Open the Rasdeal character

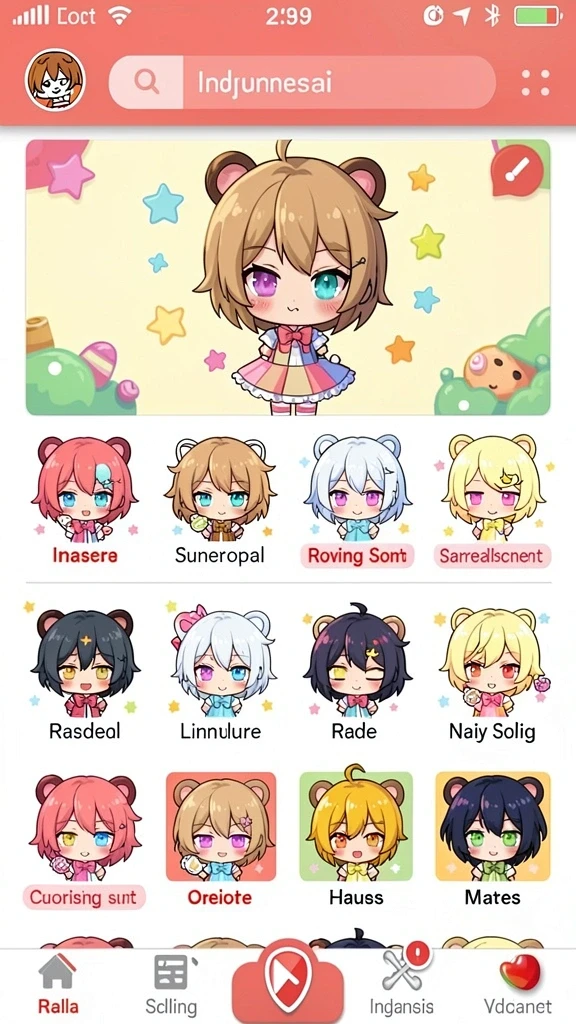[x=85, y=673]
